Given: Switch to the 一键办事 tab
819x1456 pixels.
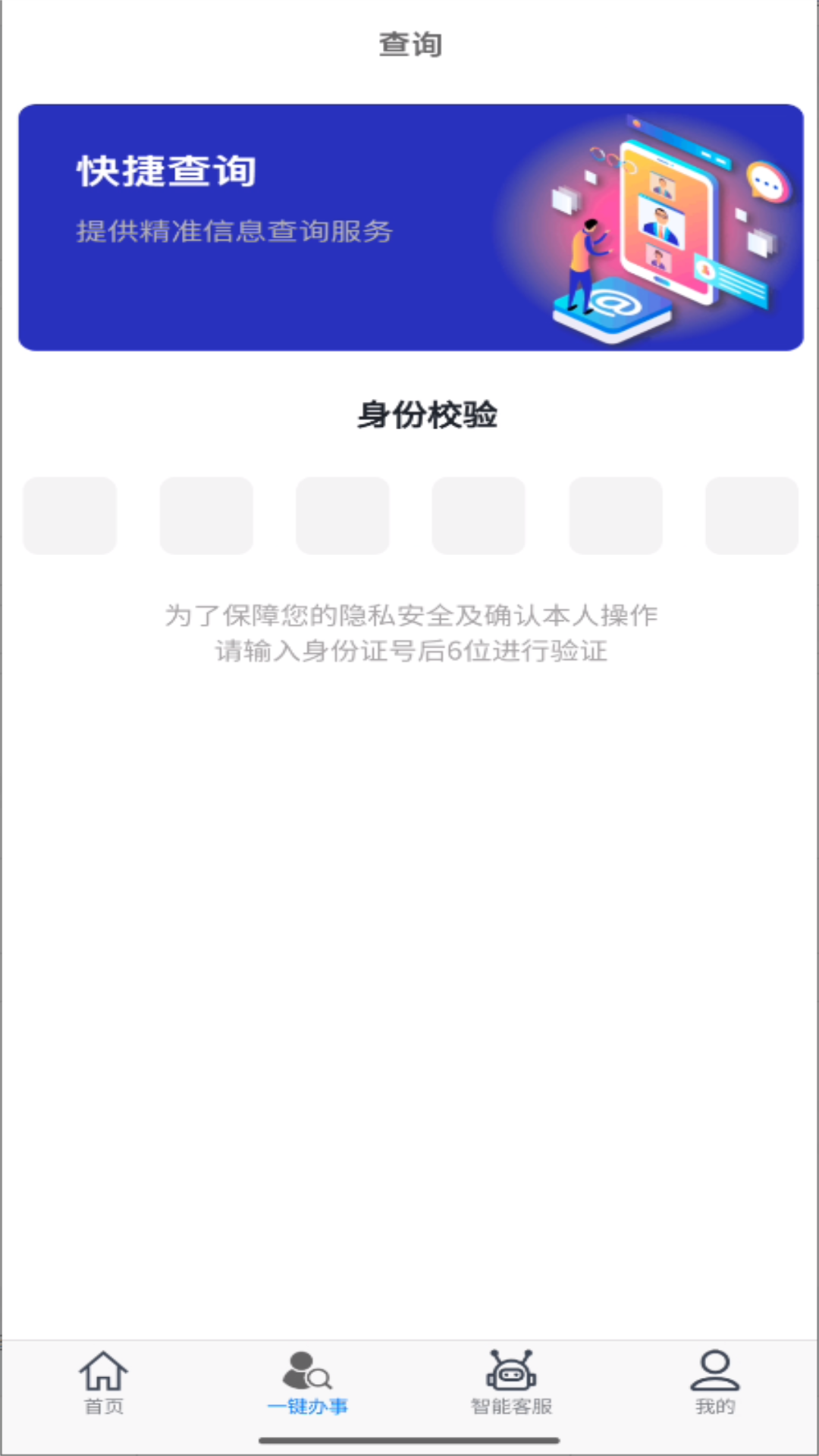Looking at the screenshot, I should (308, 1383).
